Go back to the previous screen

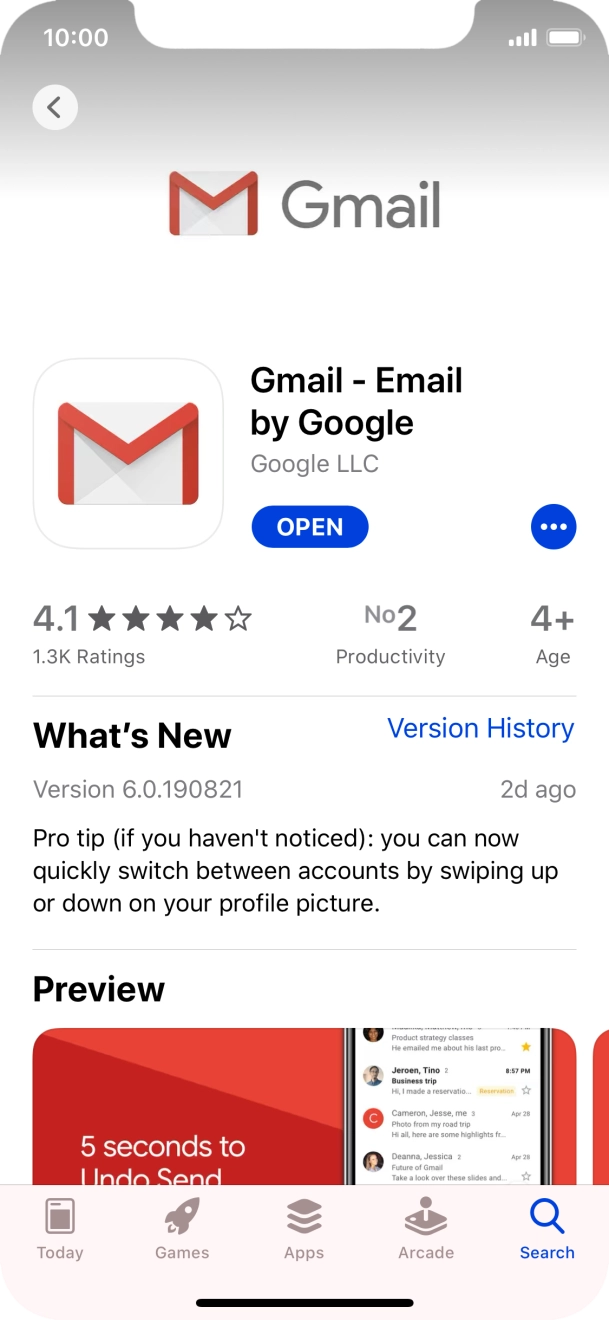55,107
